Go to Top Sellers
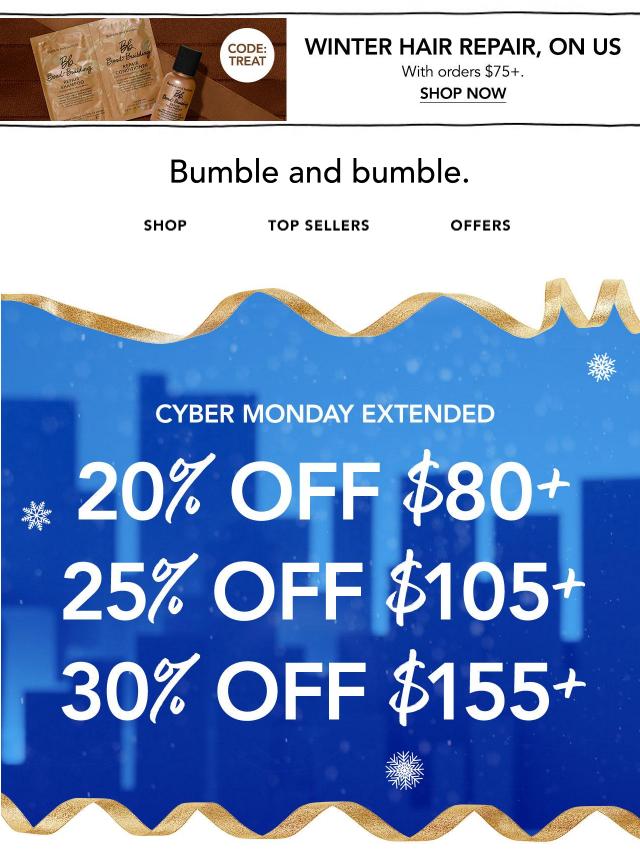Image resolution: width=640 pixels, height=854 pixels. coord(318,226)
